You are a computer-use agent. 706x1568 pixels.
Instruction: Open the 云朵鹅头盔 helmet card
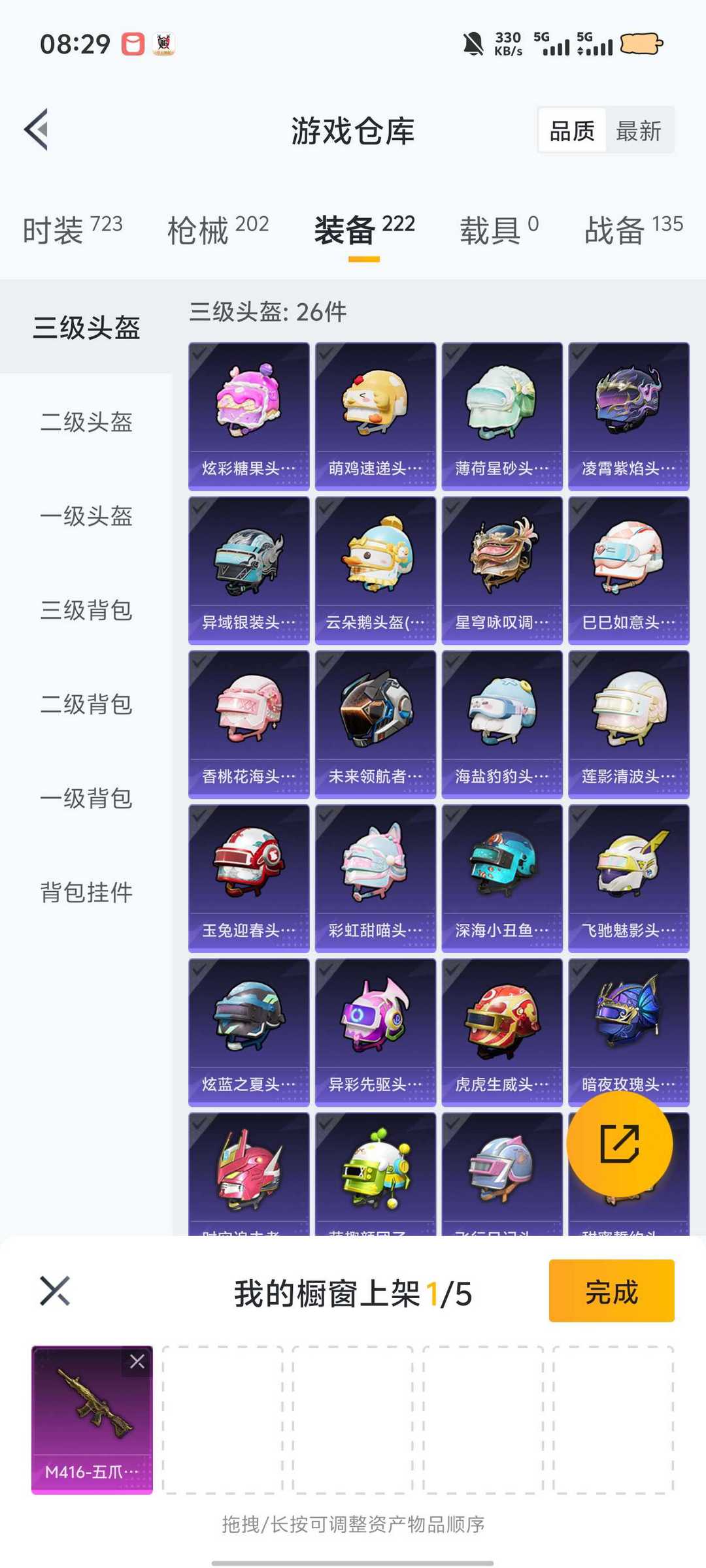375,567
